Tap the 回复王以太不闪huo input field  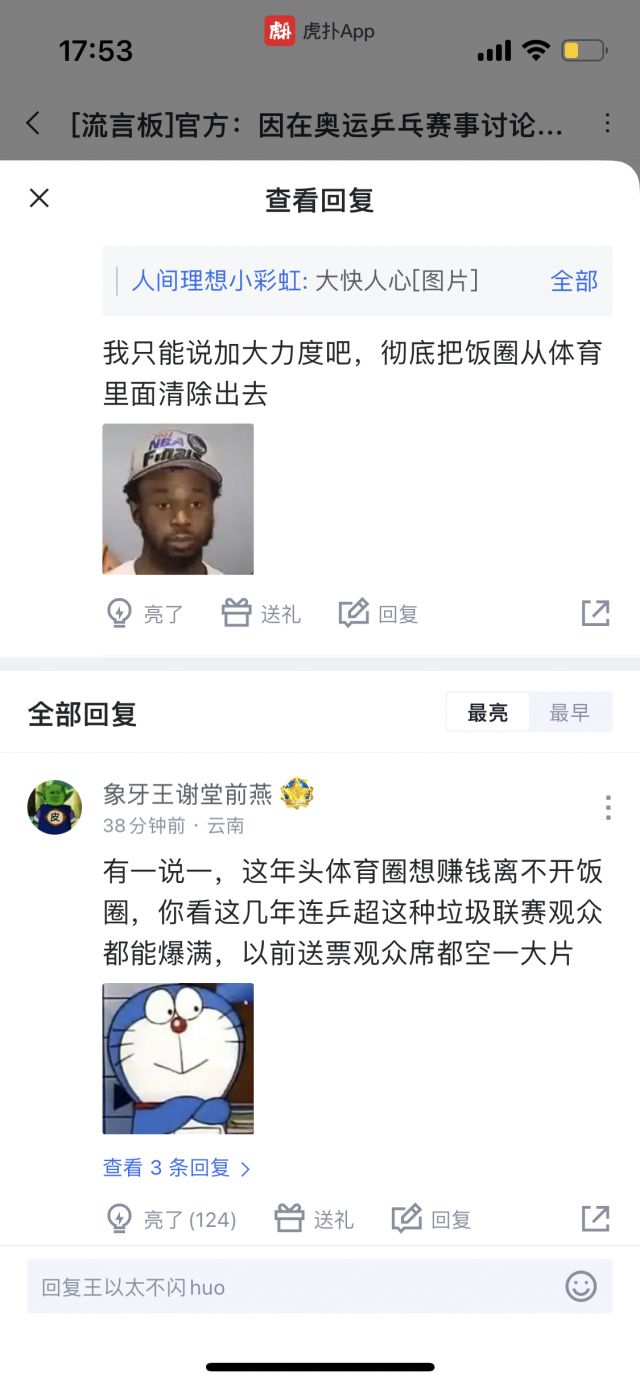click(x=290, y=1287)
